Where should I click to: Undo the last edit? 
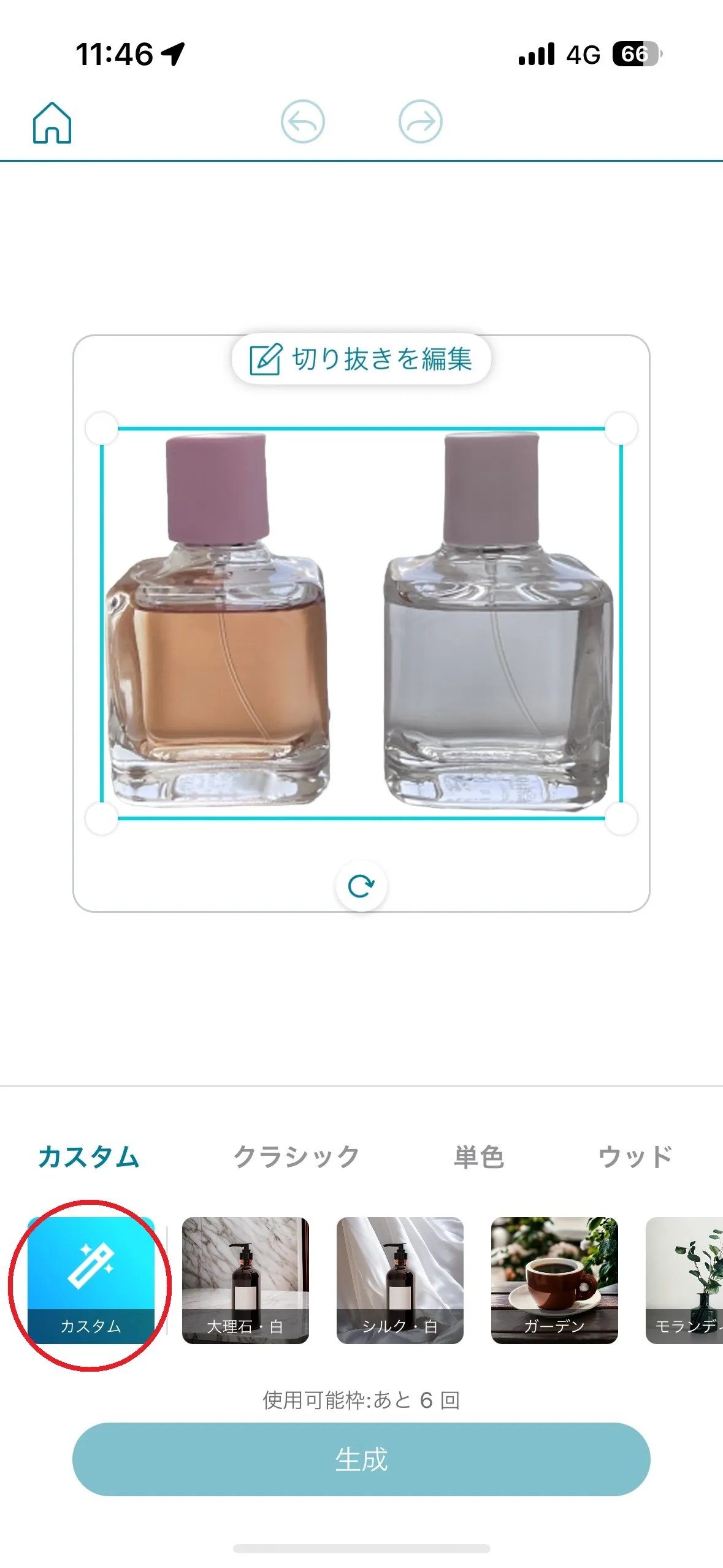point(302,121)
